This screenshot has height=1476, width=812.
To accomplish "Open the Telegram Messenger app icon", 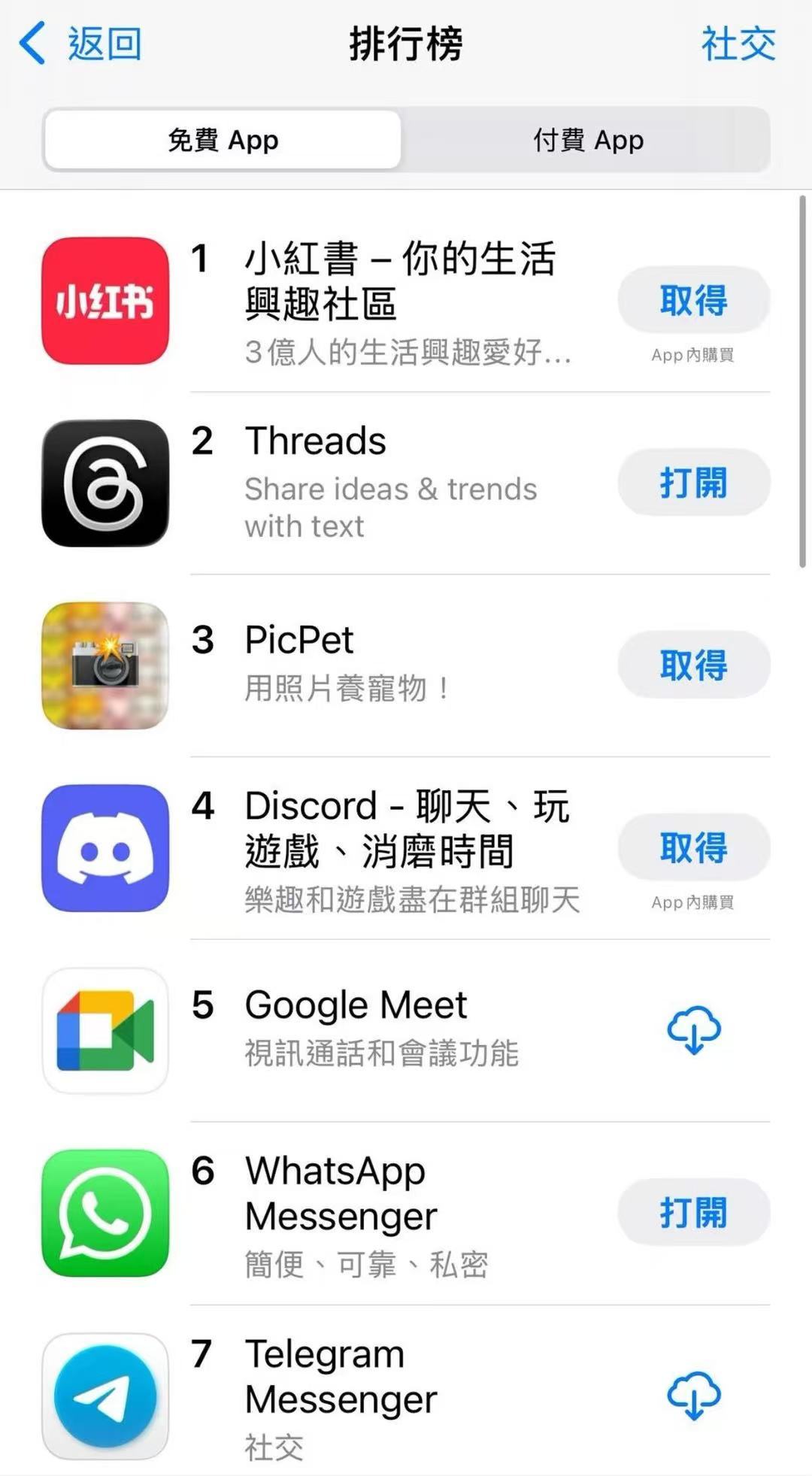I will pyautogui.click(x=104, y=1395).
